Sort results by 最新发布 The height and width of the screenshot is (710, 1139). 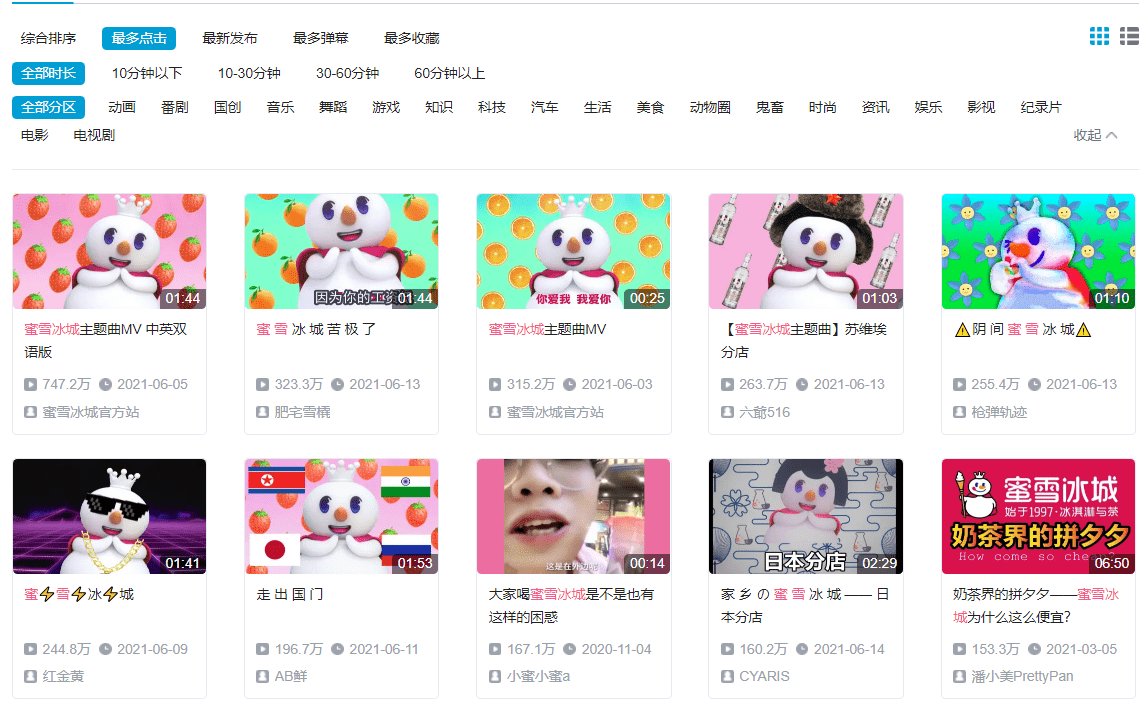point(229,38)
